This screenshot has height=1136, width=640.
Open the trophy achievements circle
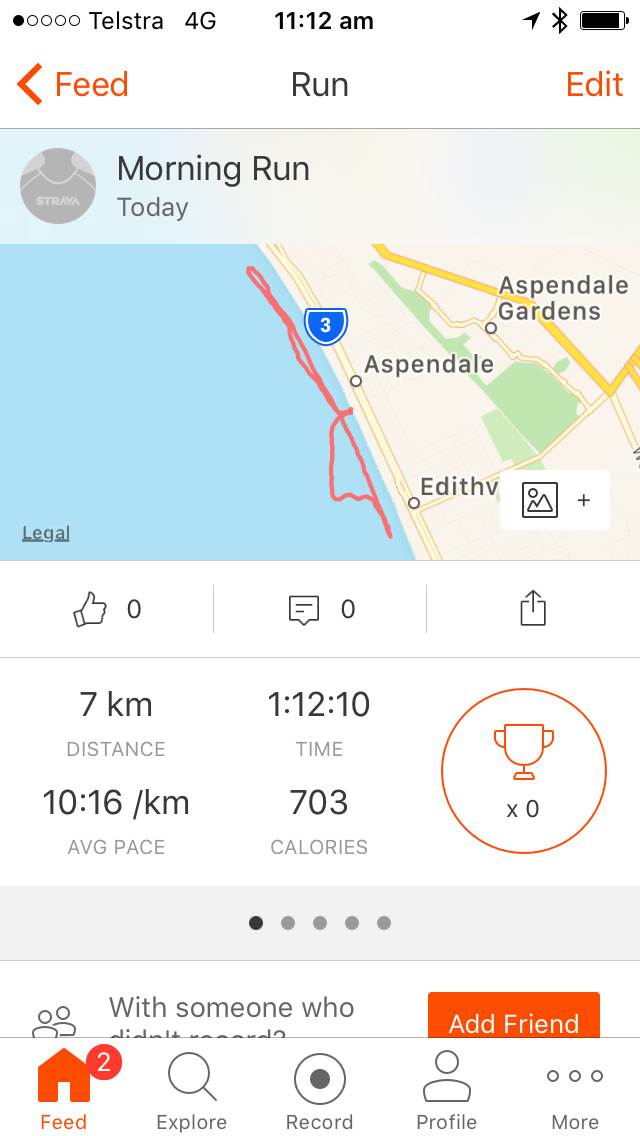tap(523, 770)
